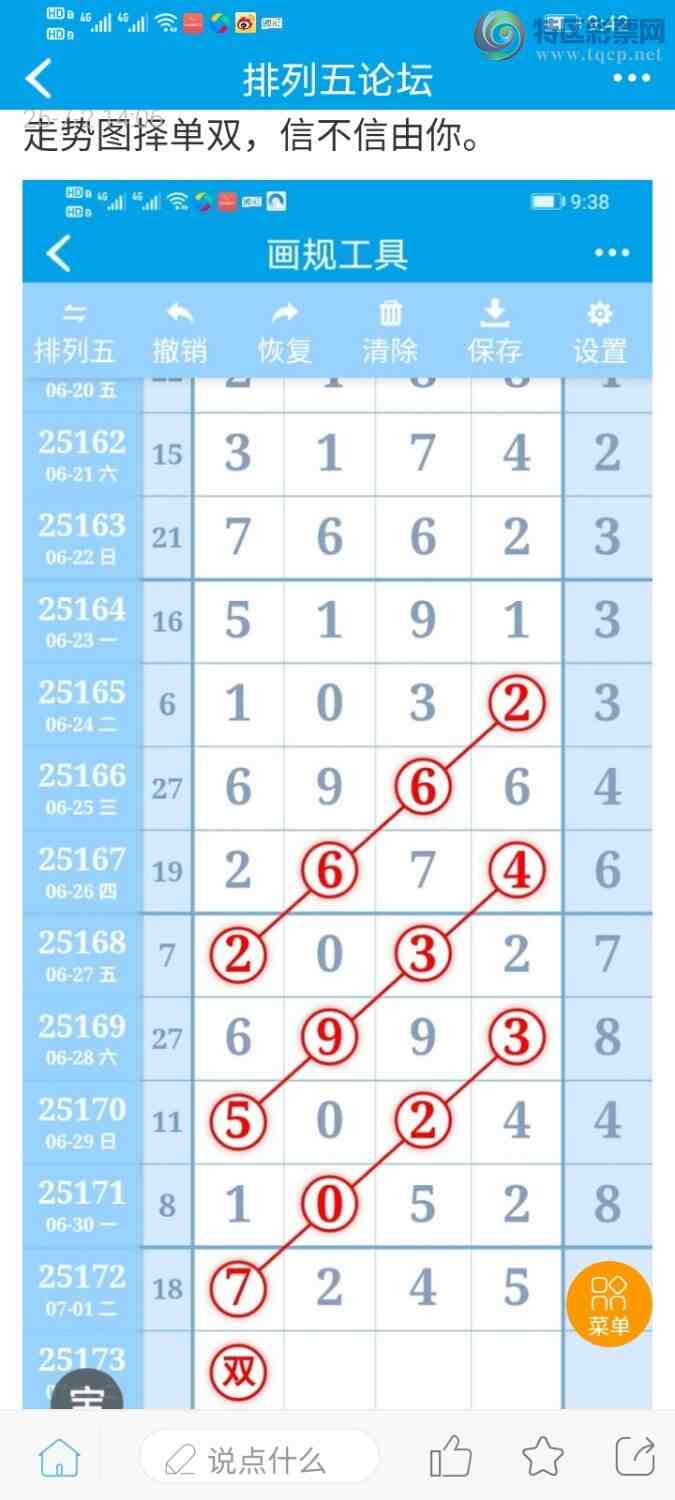
Task: Favorite this post with the star
Action: [543, 1458]
